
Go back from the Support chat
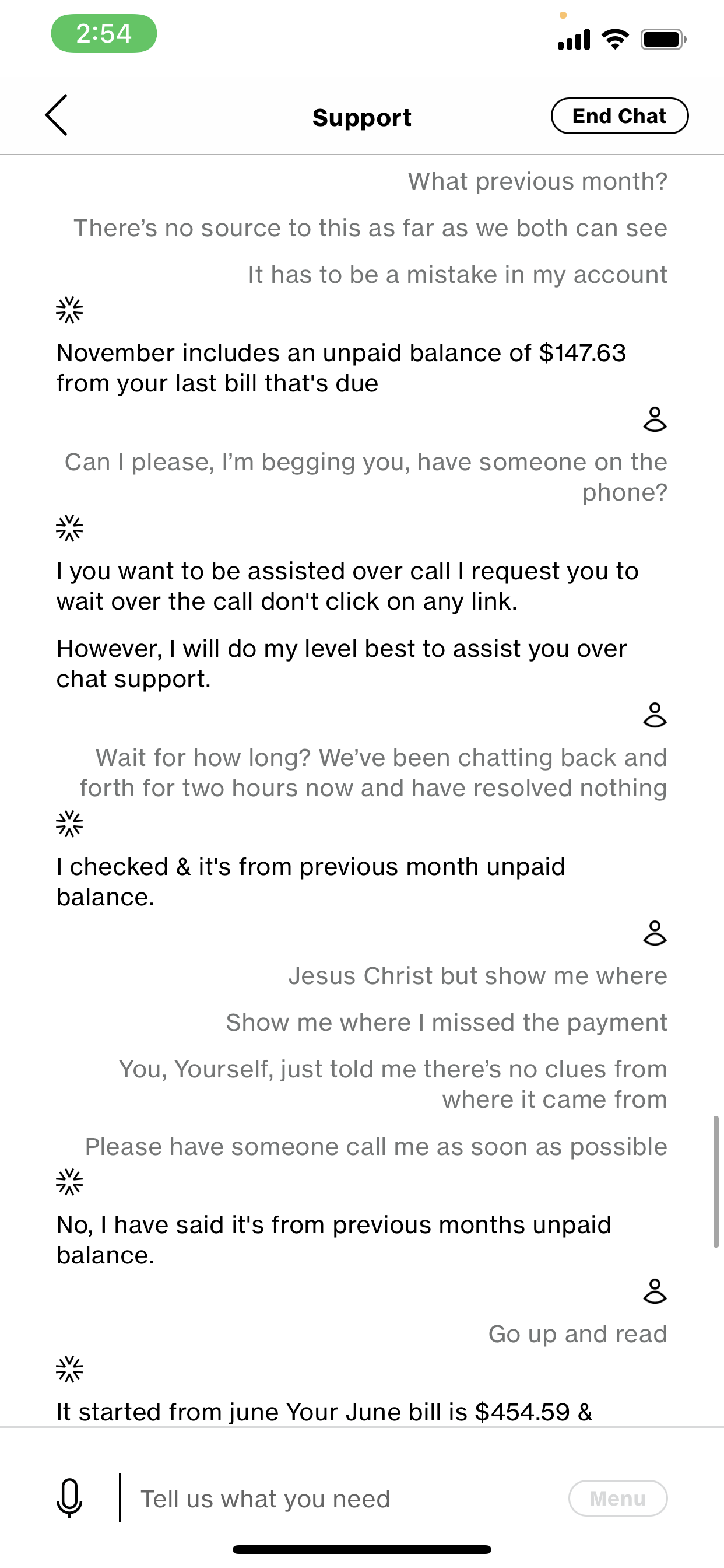[x=57, y=115]
